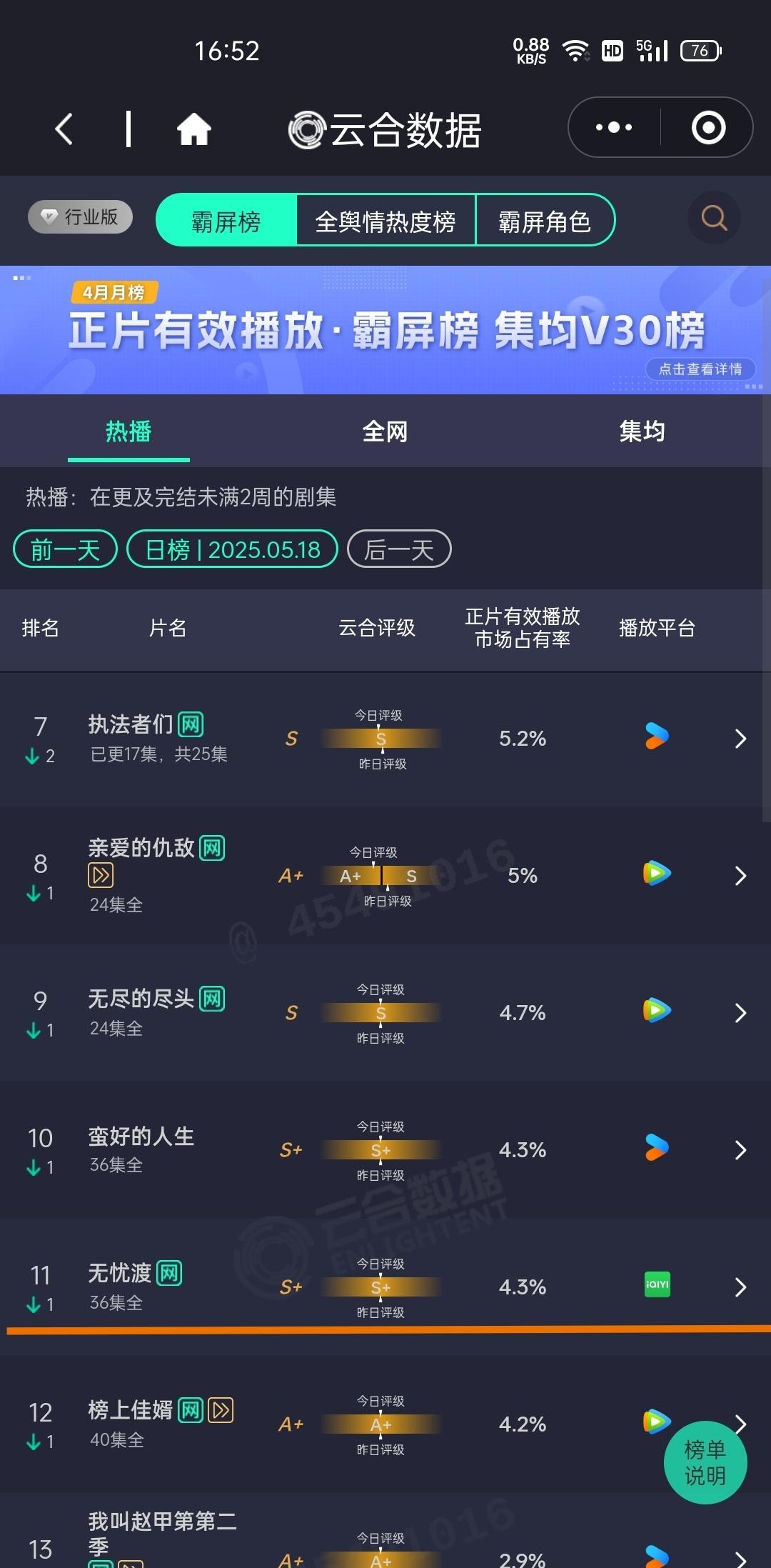Image resolution: width=771 pixels, height=1568 pixels.
Task: Select the 霸屏榜 tab
Action: coord(226,221)
